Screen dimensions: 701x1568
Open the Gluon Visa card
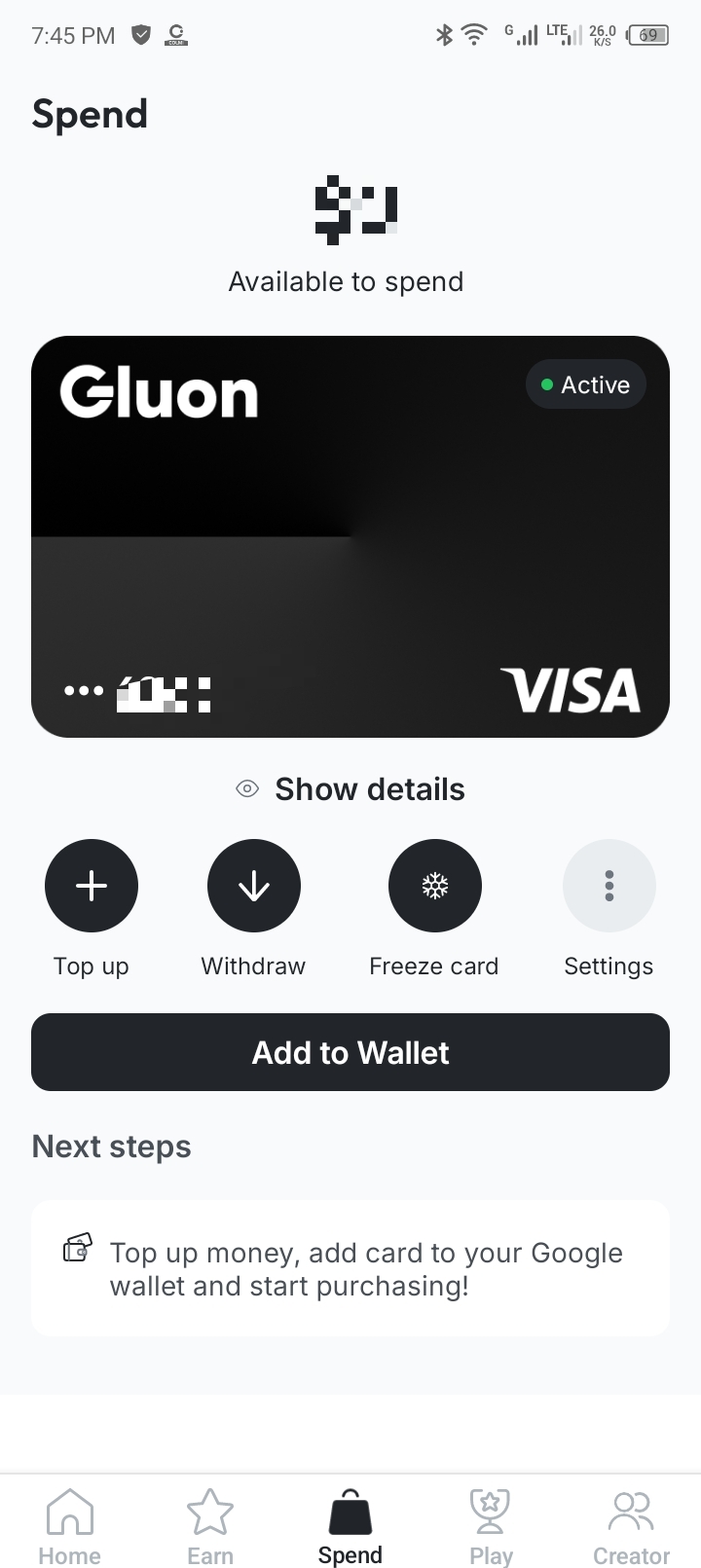(x=350, y=536)
